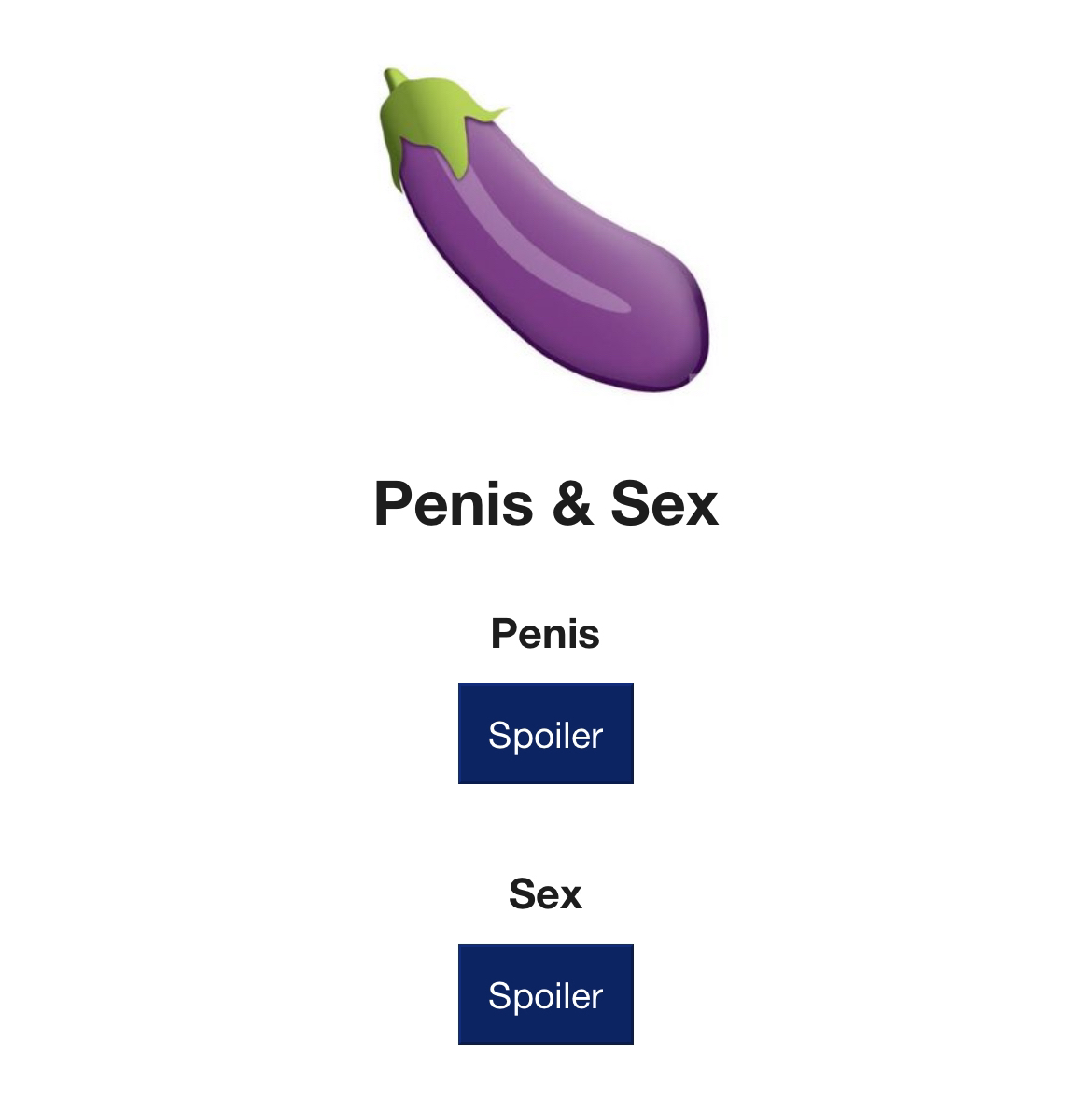1092x1097 pixels.
Task: Reveal the Spoiler under the Penis heading
Action: 545,734
